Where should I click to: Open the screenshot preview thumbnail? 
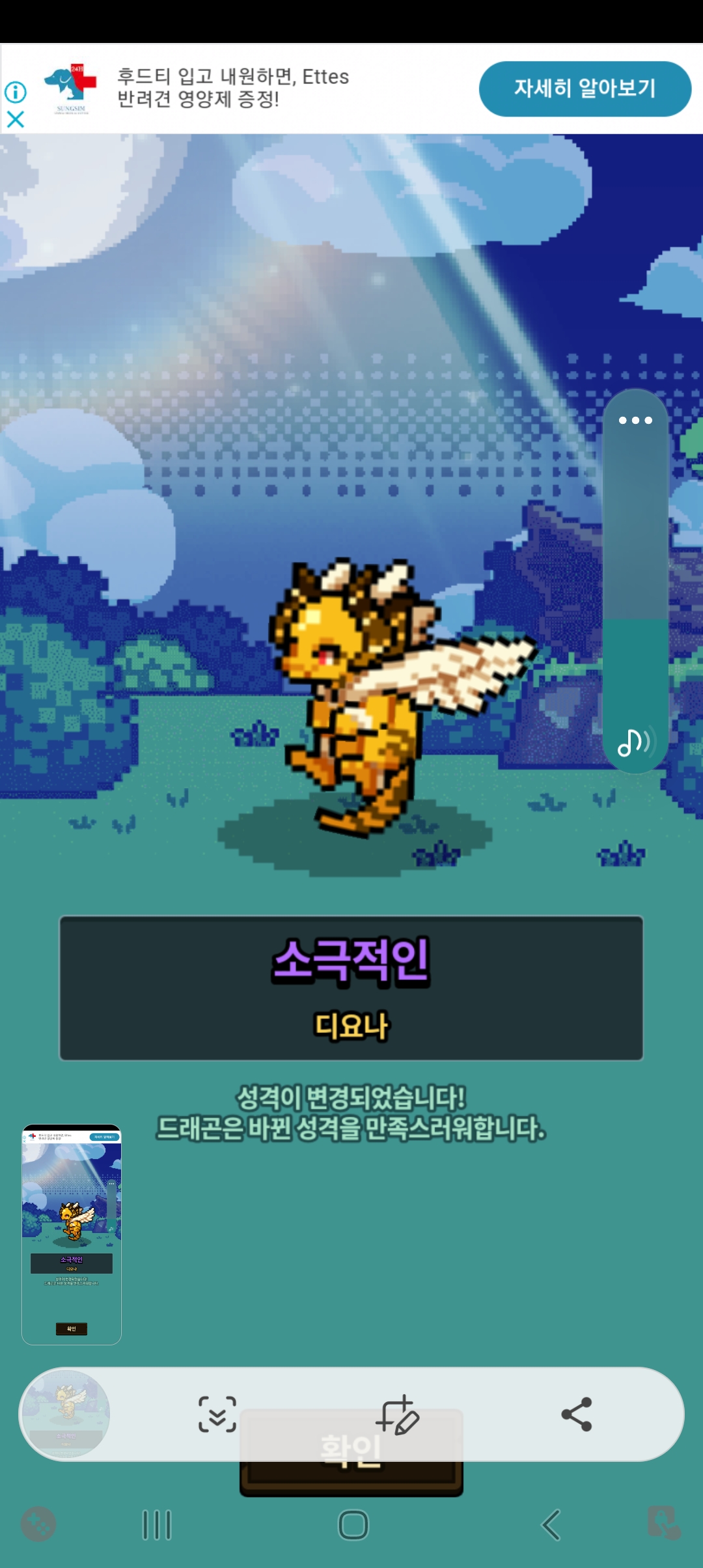coord(72,1233)
